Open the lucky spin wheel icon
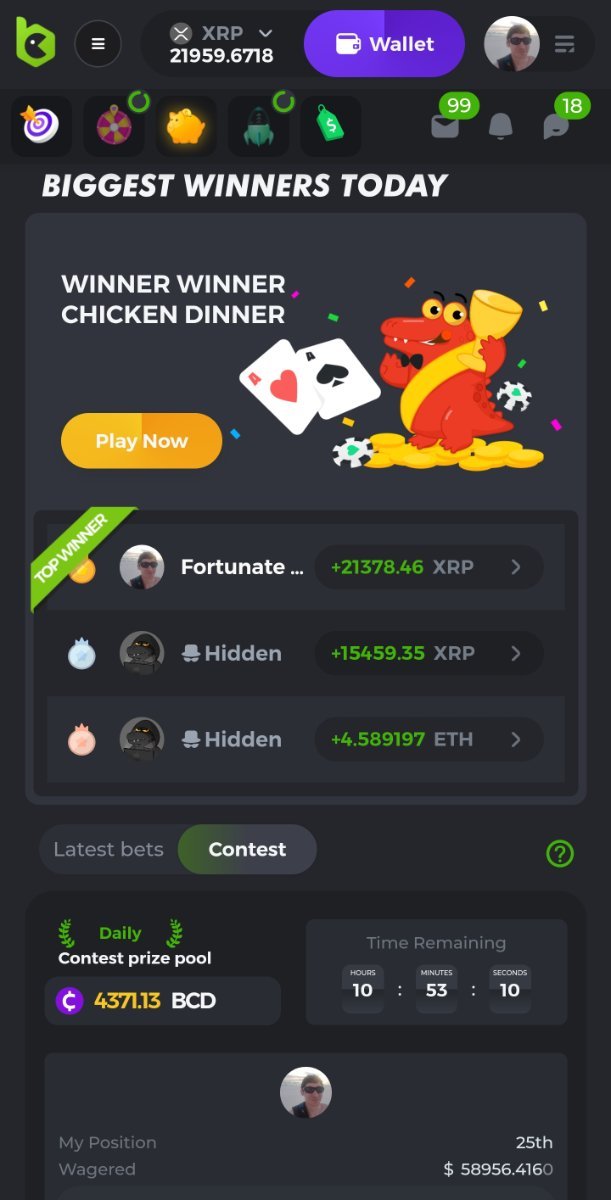This screenshot has width=611, height=1200. pyautogui.click(x=113, y=126)
